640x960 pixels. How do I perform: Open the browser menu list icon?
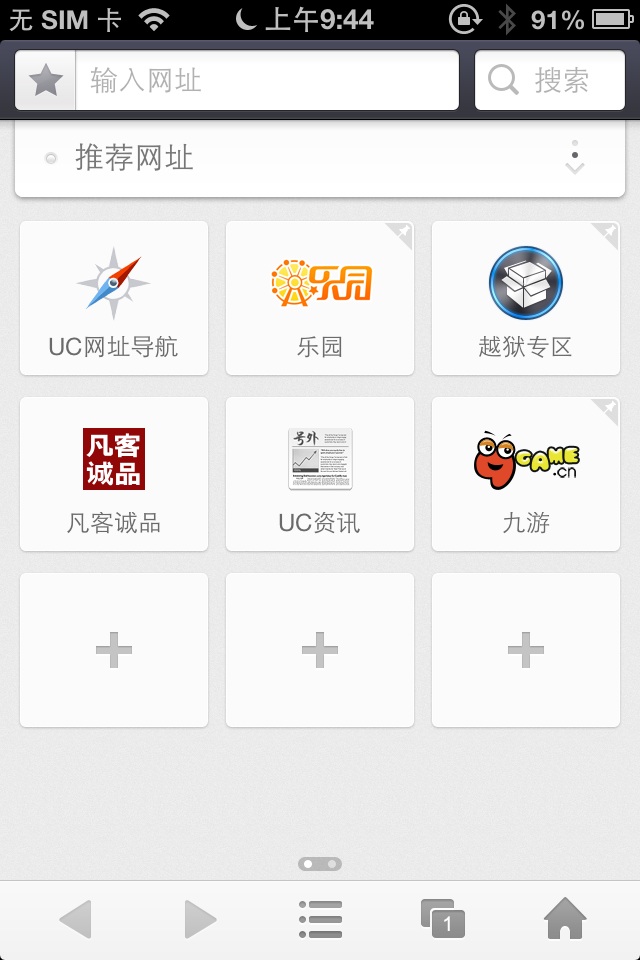pos(320,920)
